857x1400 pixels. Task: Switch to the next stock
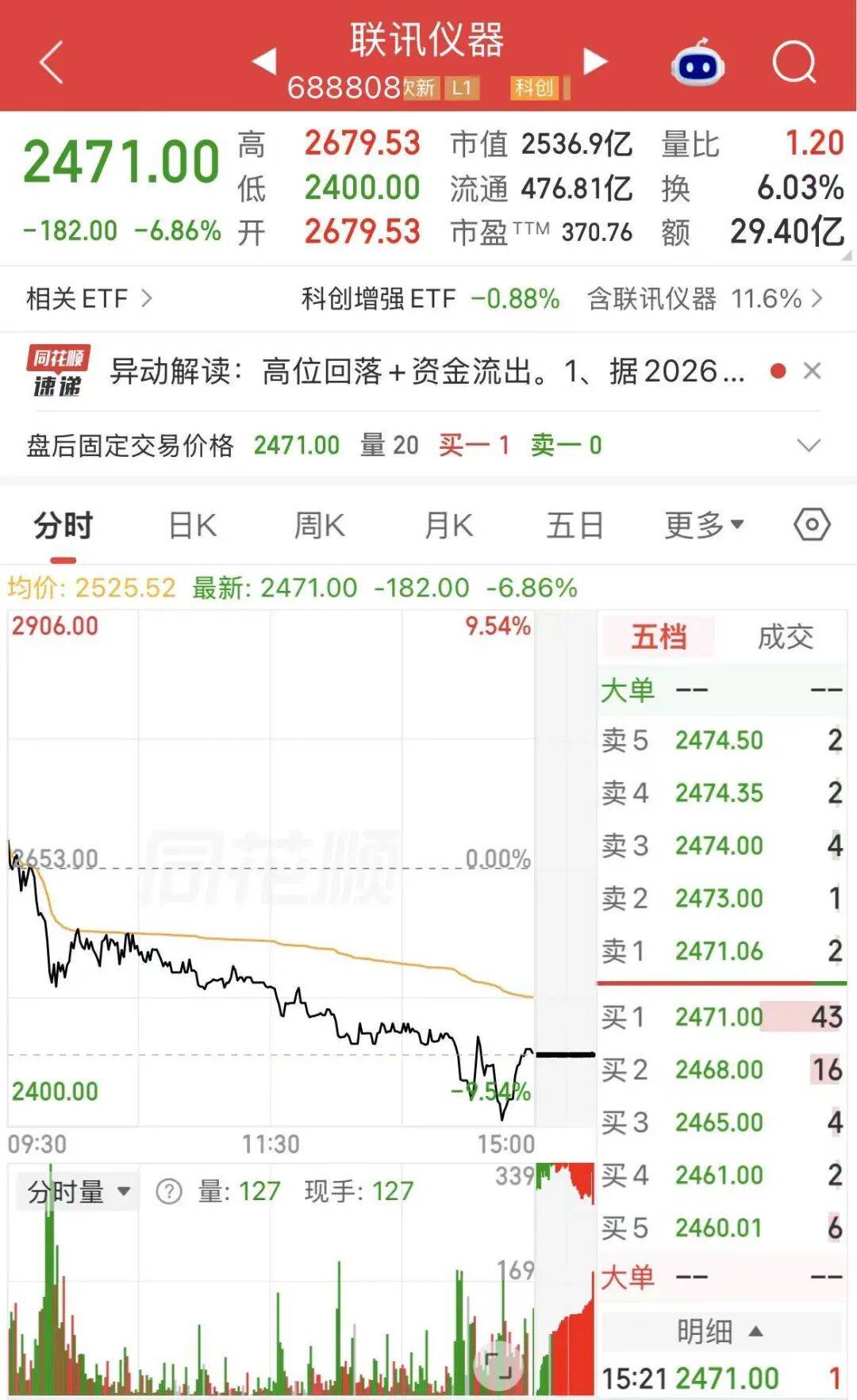tap(595, 61)
